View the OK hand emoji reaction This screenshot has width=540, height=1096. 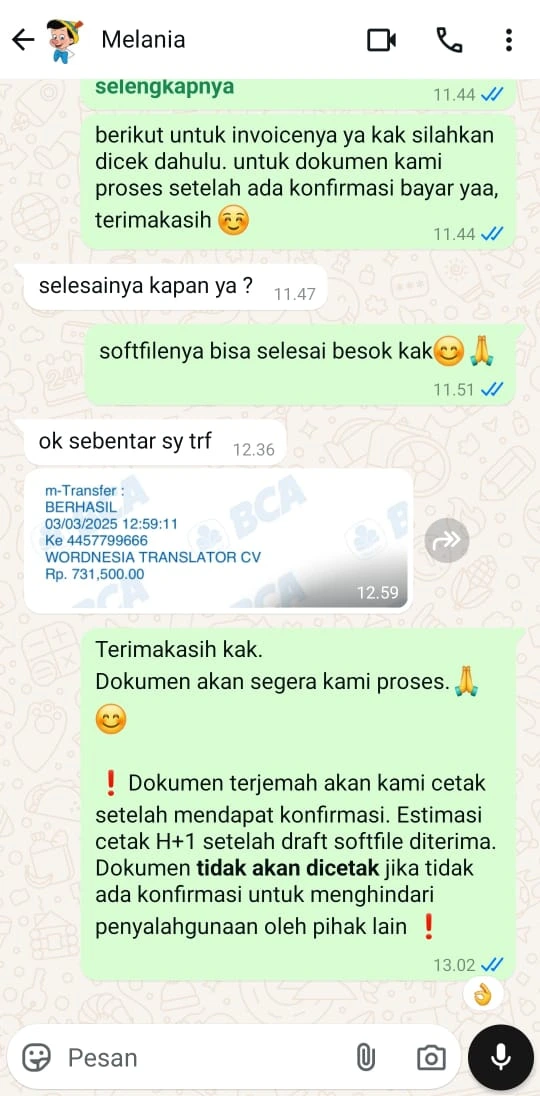pyautogui.click(x=483, y=993)
